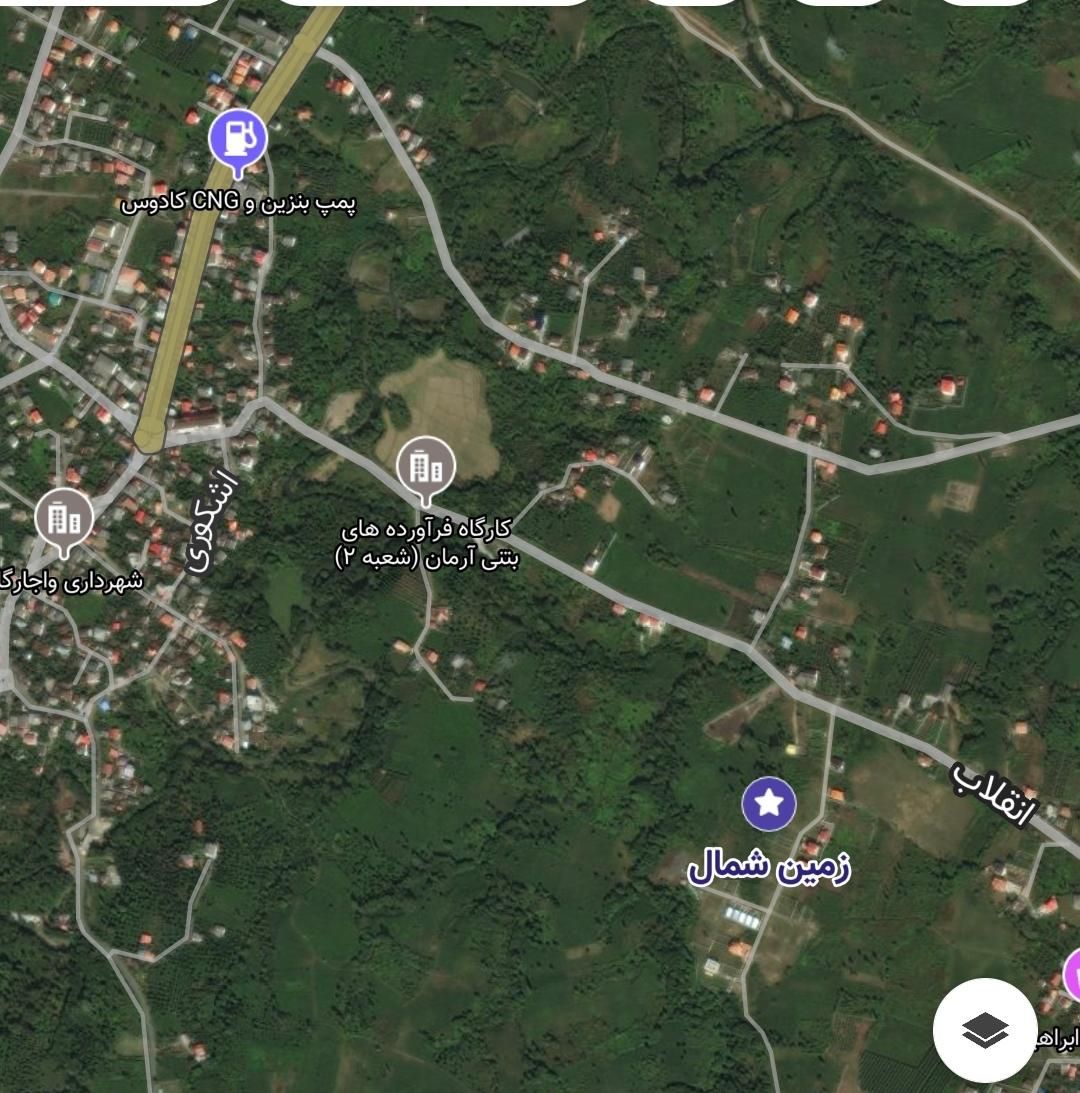Tap the Kadus CNG gas station pin
The height and width of the screenshot is (1093, 1080).
coord(238,139)
